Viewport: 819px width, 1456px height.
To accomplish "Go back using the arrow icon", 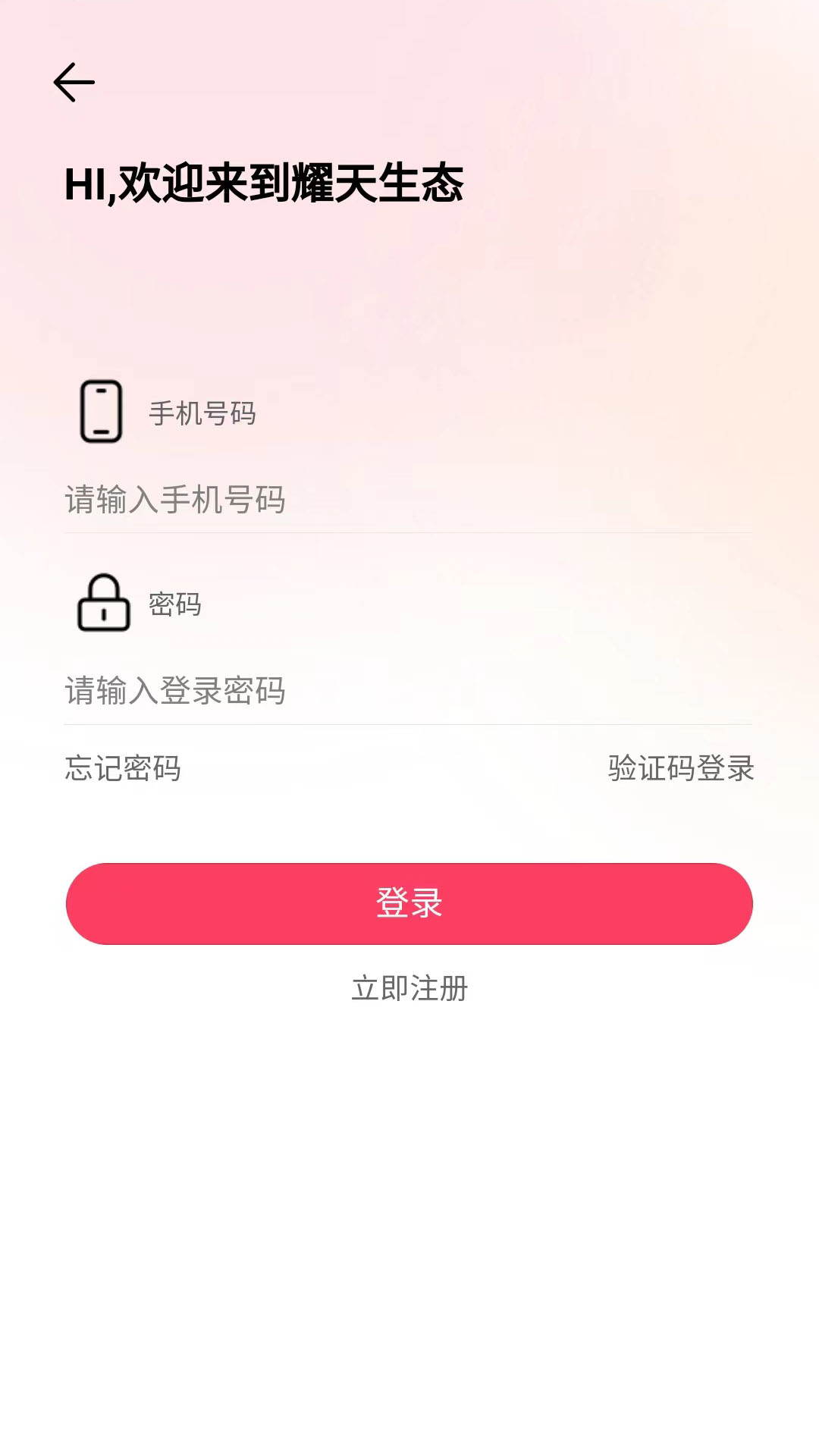I will (74, 82).
